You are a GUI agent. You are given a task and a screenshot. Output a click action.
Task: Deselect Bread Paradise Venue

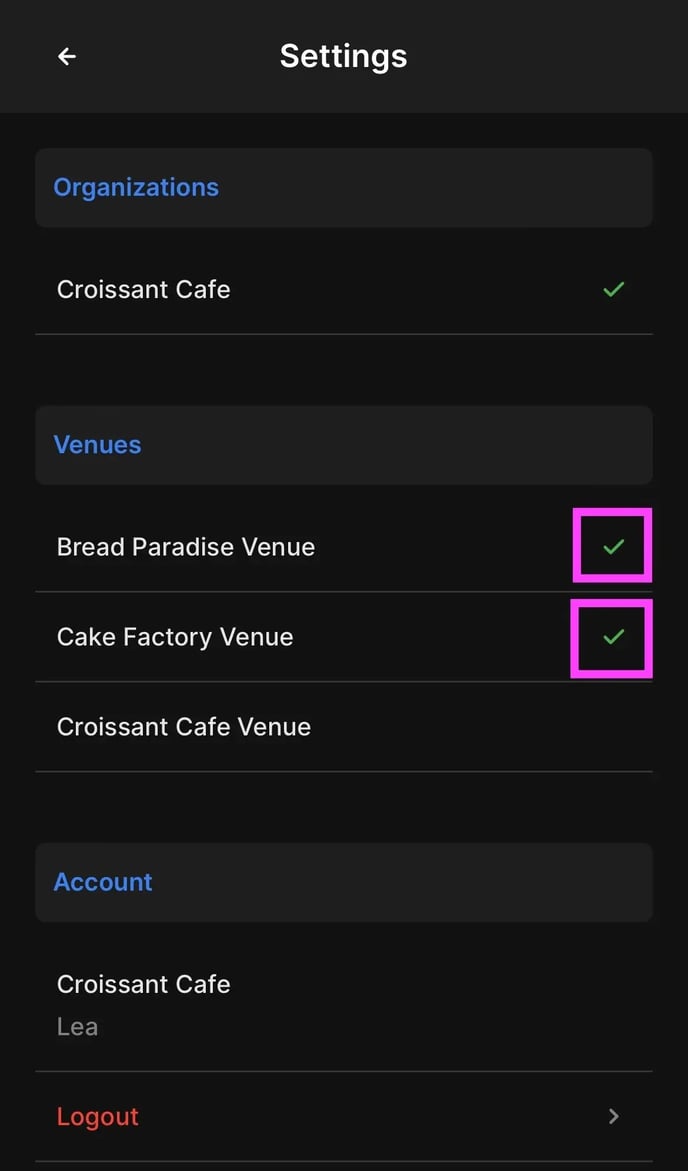click(344, 547)
